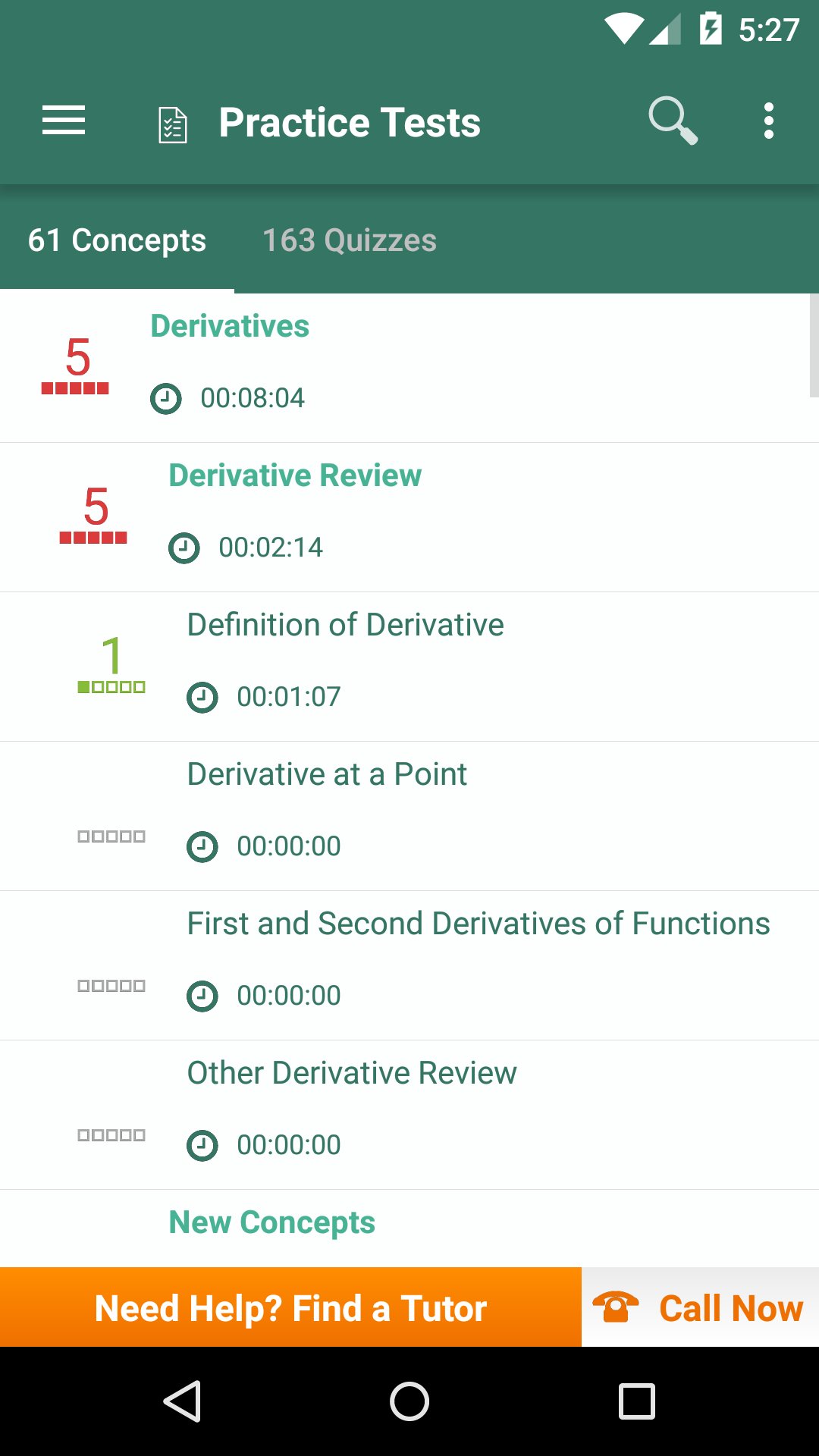Tap the Call Now button
The image size is (819, 1456).
click(700, 1307)
